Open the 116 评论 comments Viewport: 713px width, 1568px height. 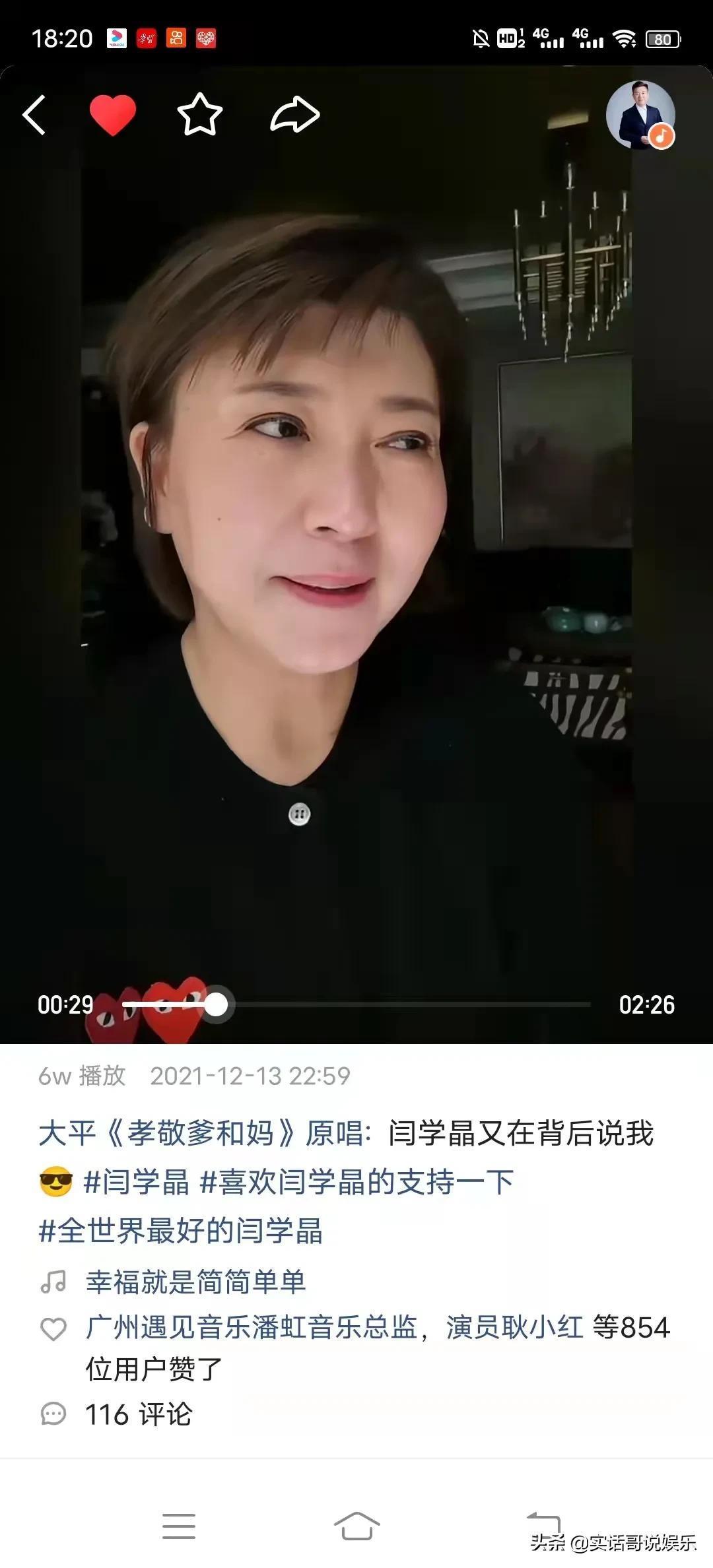coord(137,1415)
